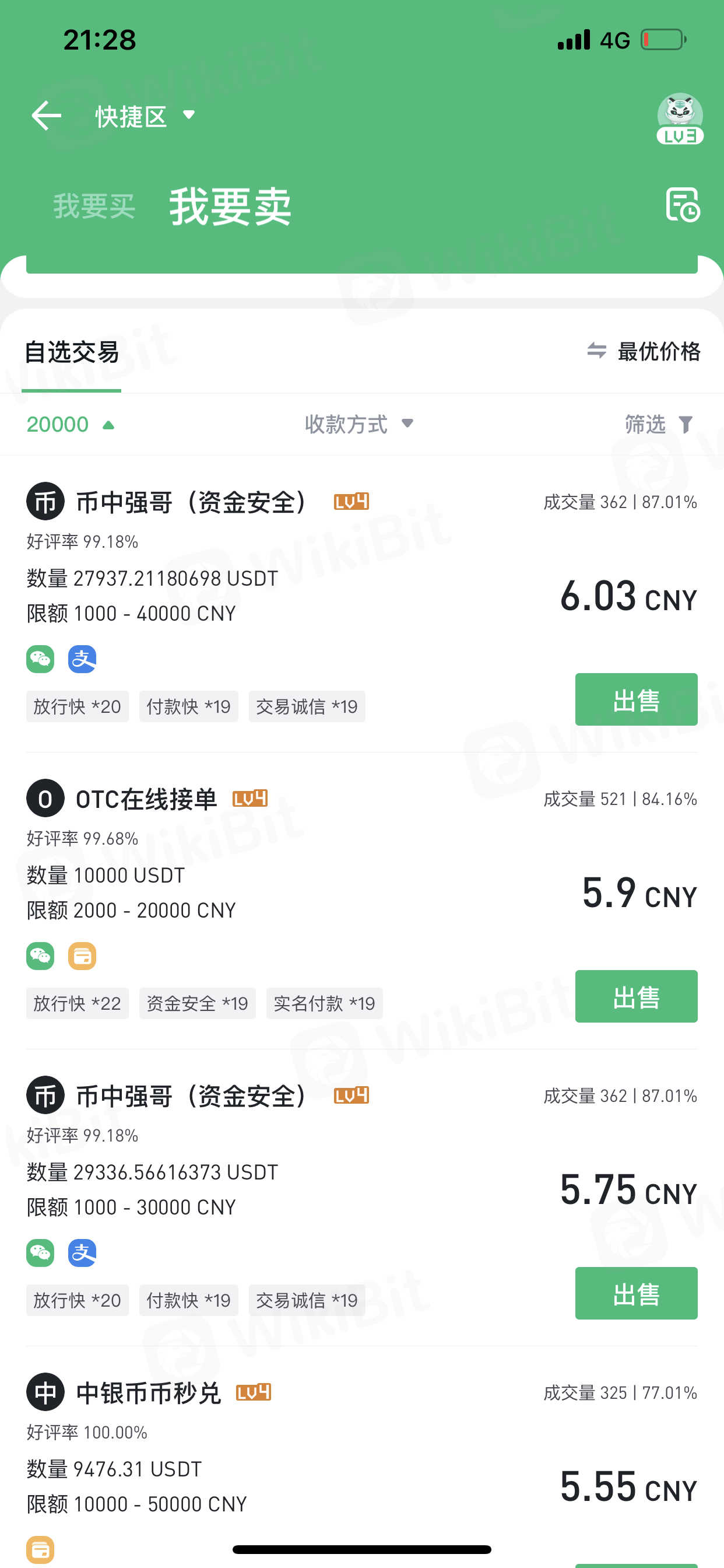Open the 20000 amount dropdown
724x1568 pixels.
coord(70,424)
